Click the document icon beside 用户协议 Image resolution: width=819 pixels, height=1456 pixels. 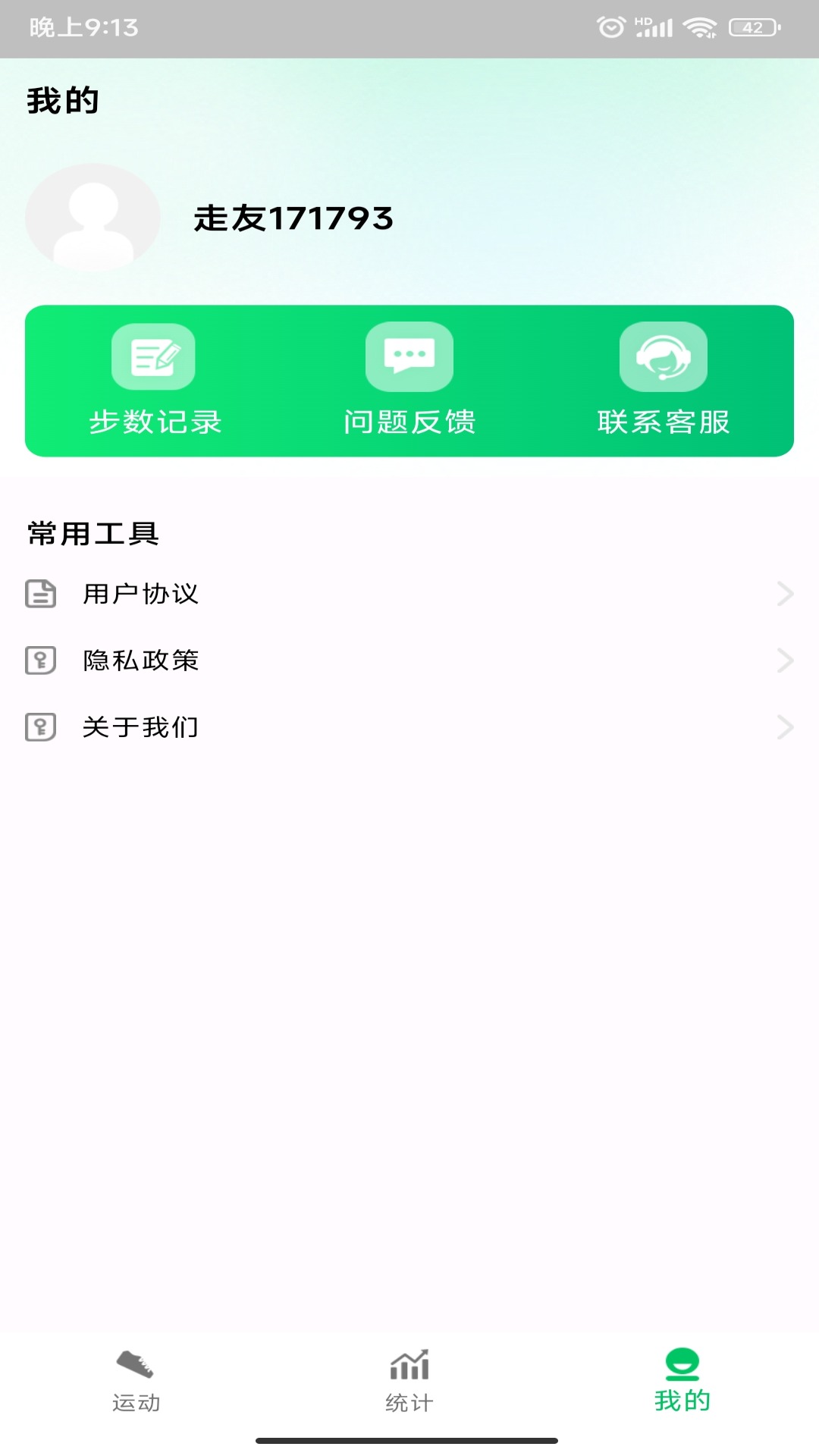[42, 595]
